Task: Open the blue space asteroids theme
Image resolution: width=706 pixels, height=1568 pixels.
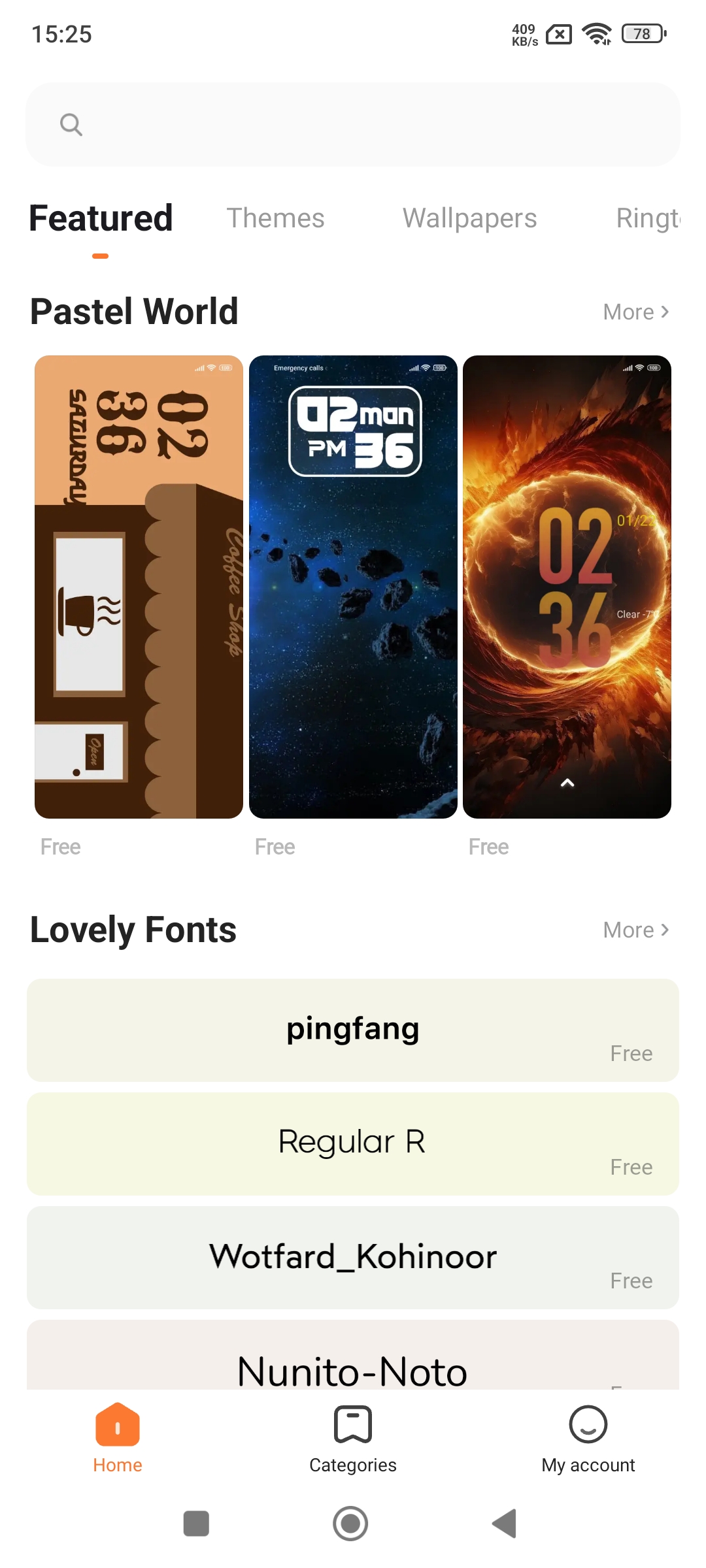Action: [x=353, y=587]
